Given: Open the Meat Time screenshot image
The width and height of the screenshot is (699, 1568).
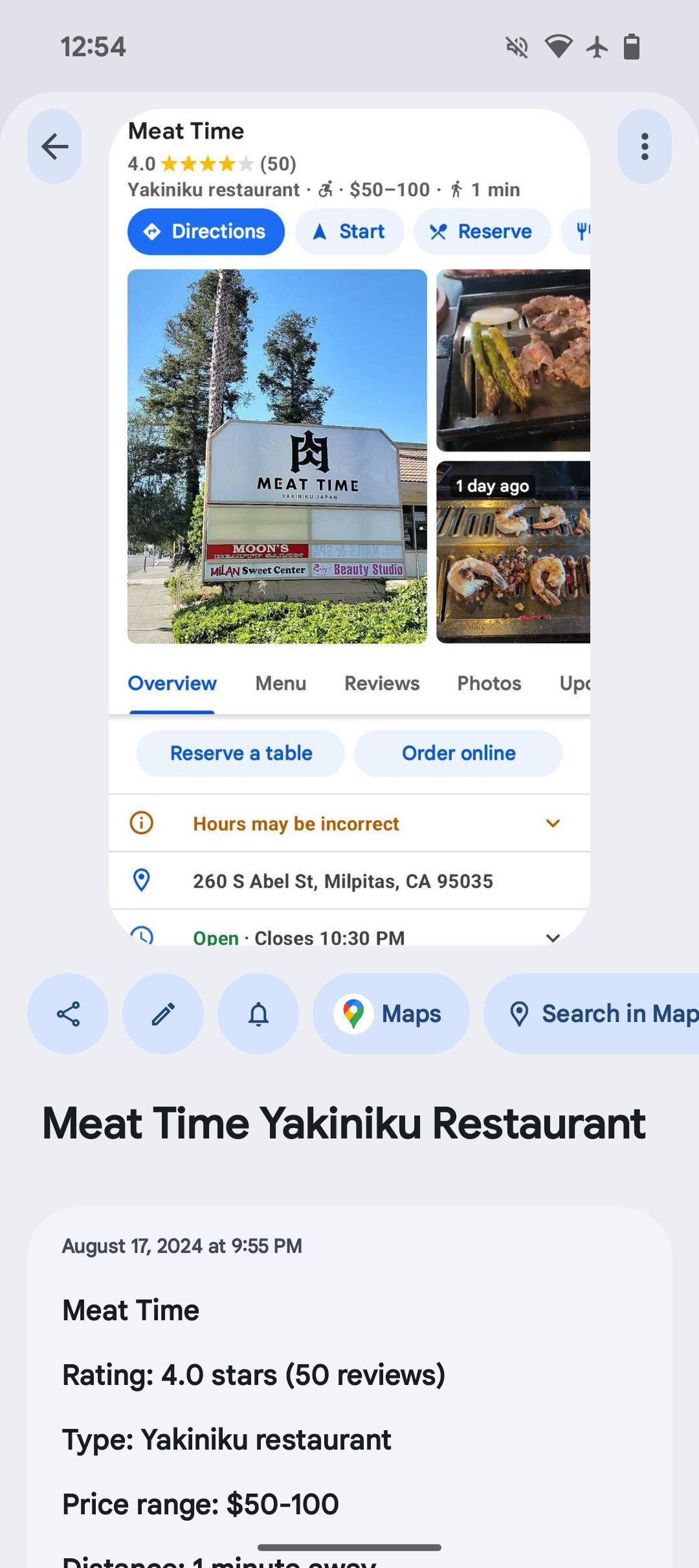Looking at the screenshot, I should click(x=349, y=527).
